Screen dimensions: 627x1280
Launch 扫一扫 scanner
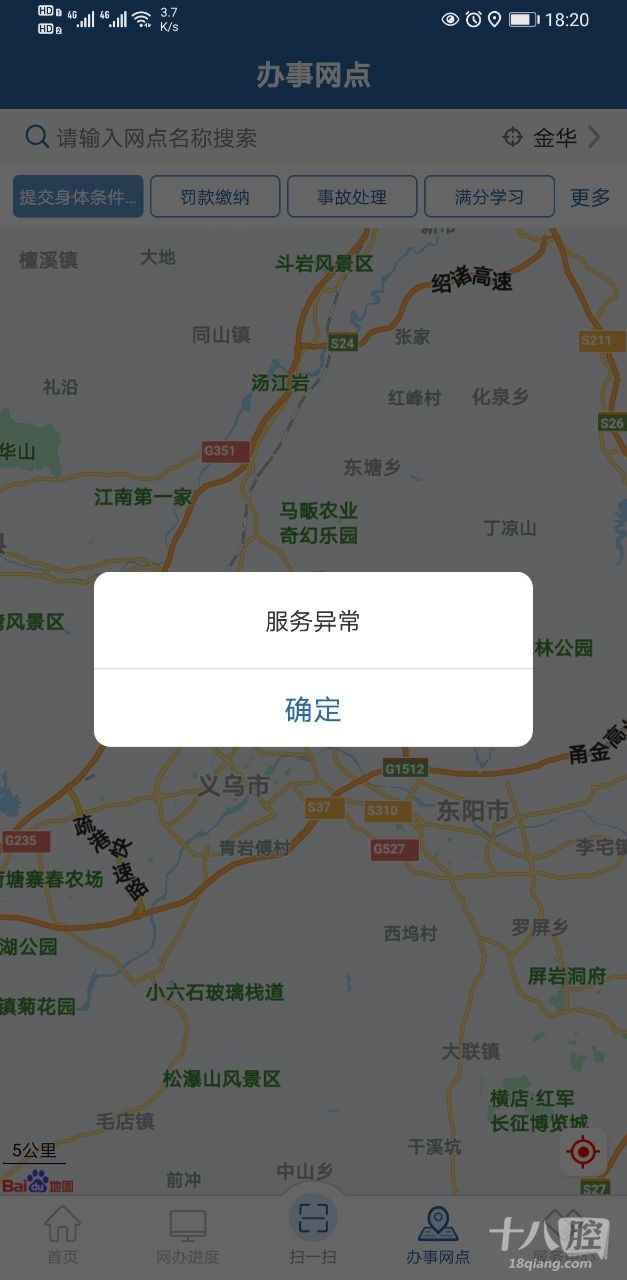pyautogui.click(x=313, y=1230)
